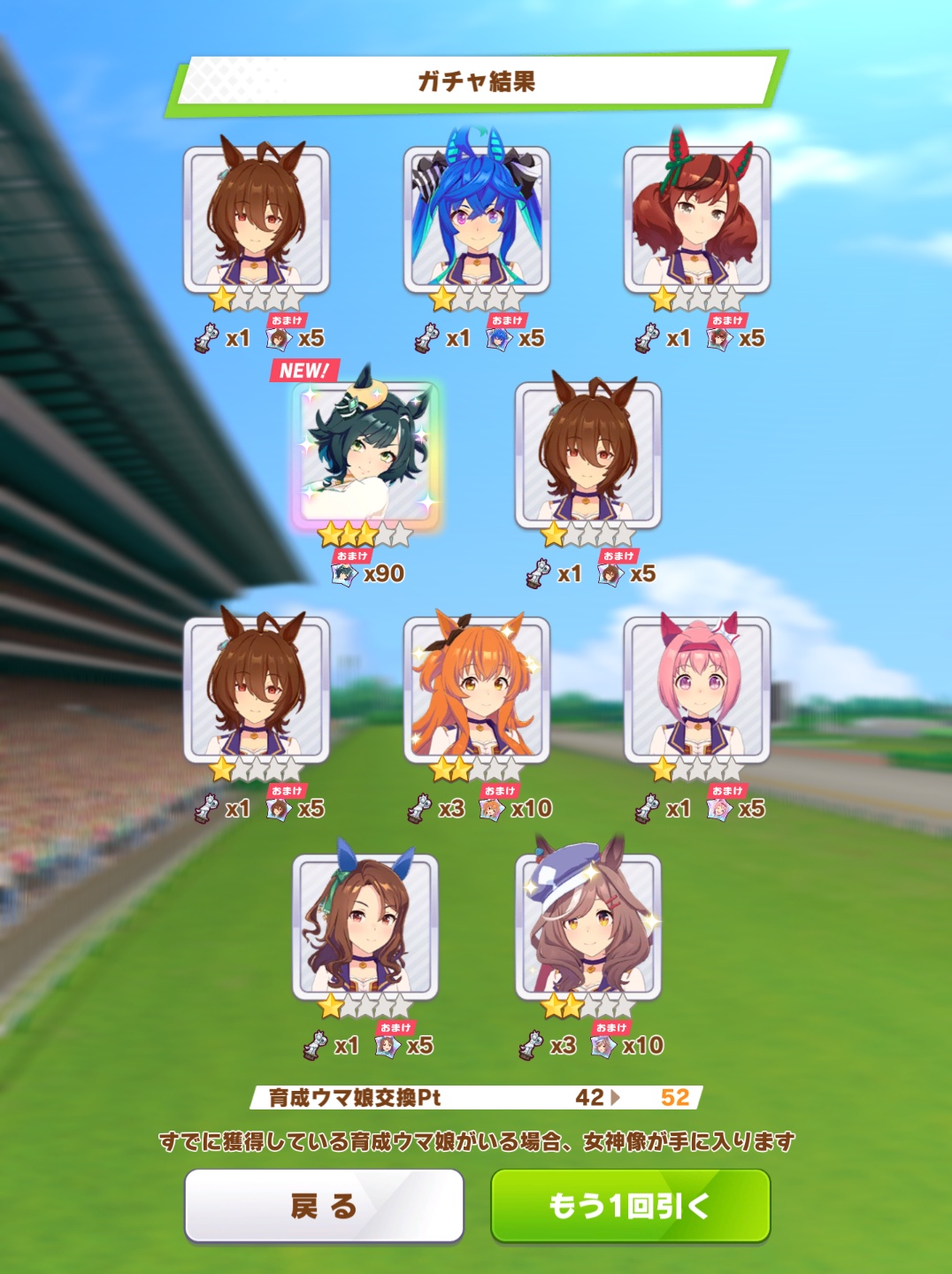Pull again with もう1回引く button
This screenshot has width=952, height=1274.
pyautogui.click(x=630, y=1205)
